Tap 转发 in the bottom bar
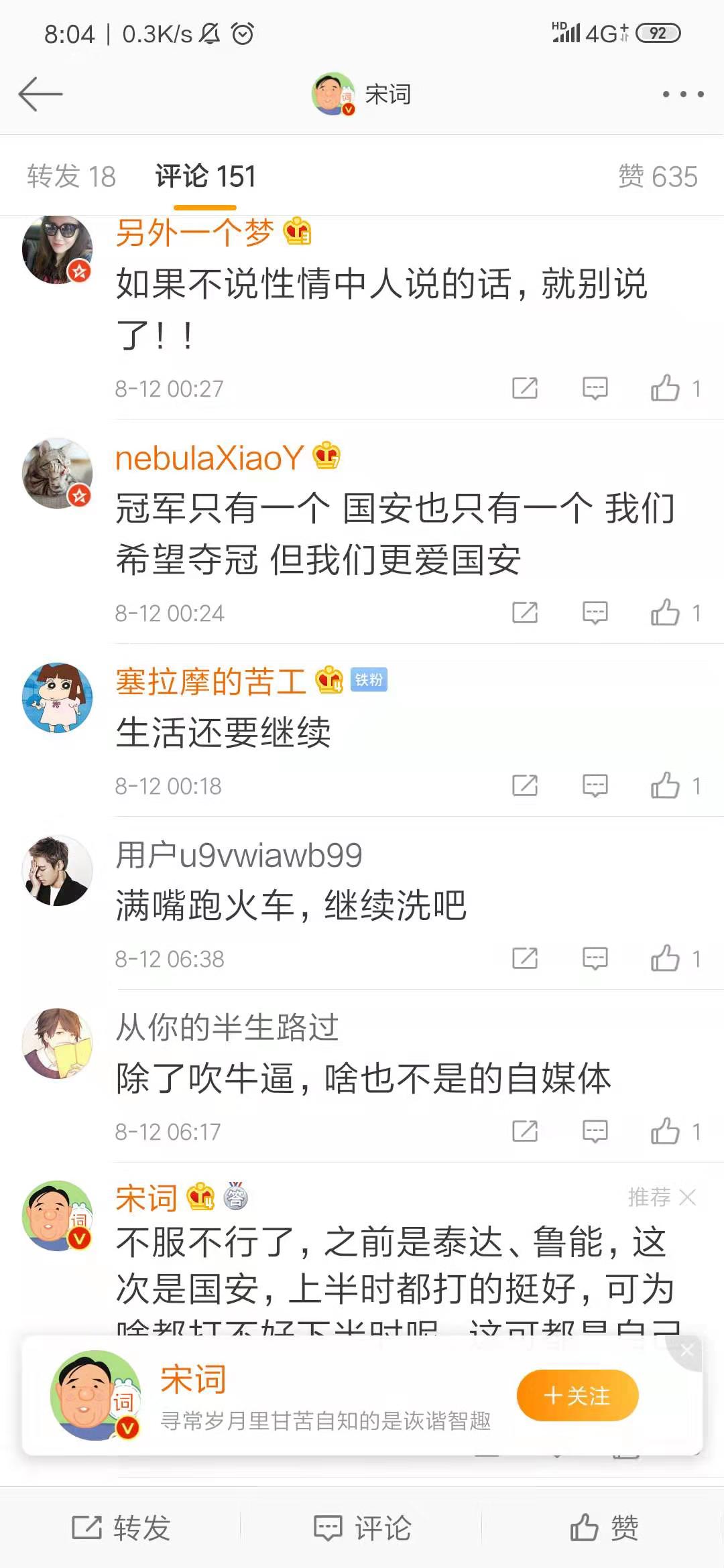This screenshot has height=1568, width=724. [x=121, y=1528]
